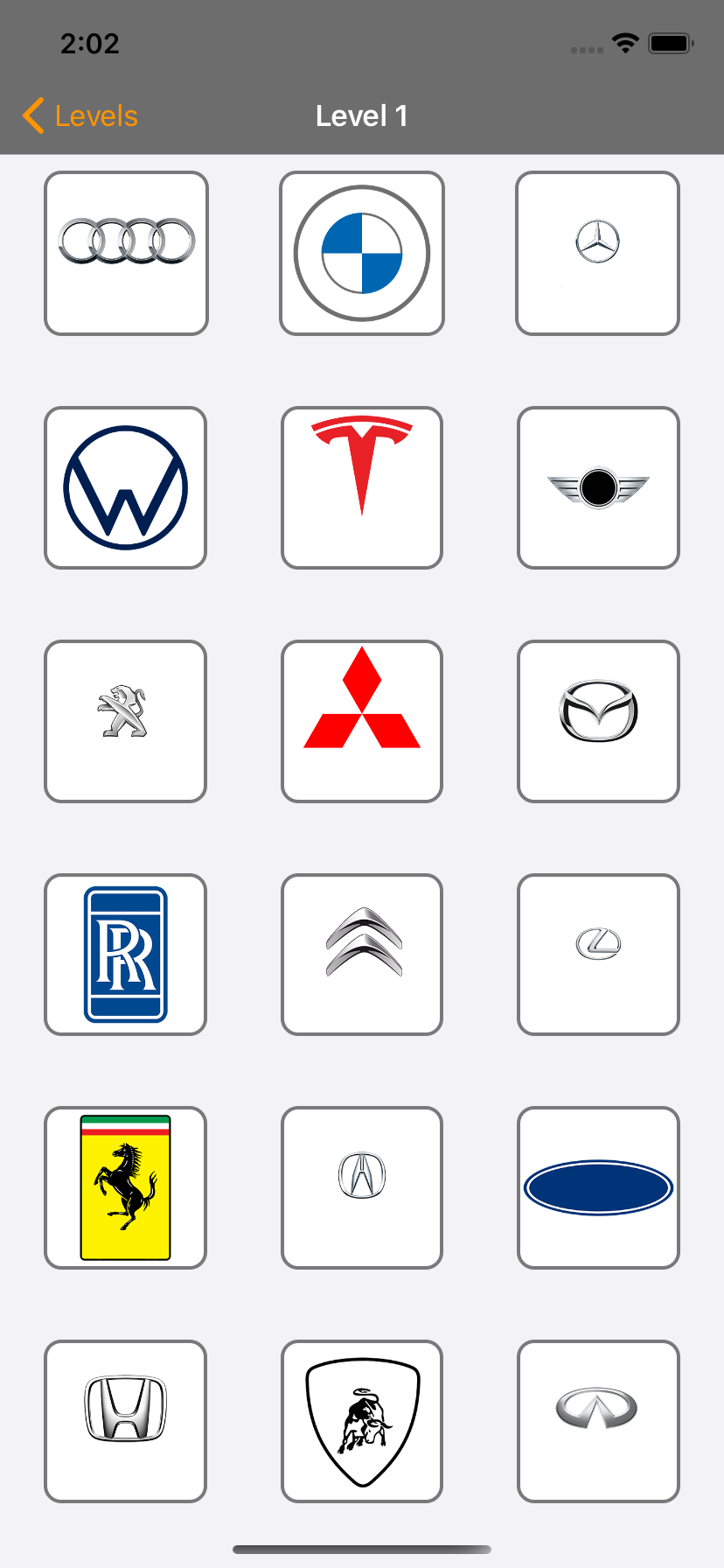This screenshot has width=724, height=1568.
Task: Select the Rolls-Royce double R badge
Action: click(125, 954)
